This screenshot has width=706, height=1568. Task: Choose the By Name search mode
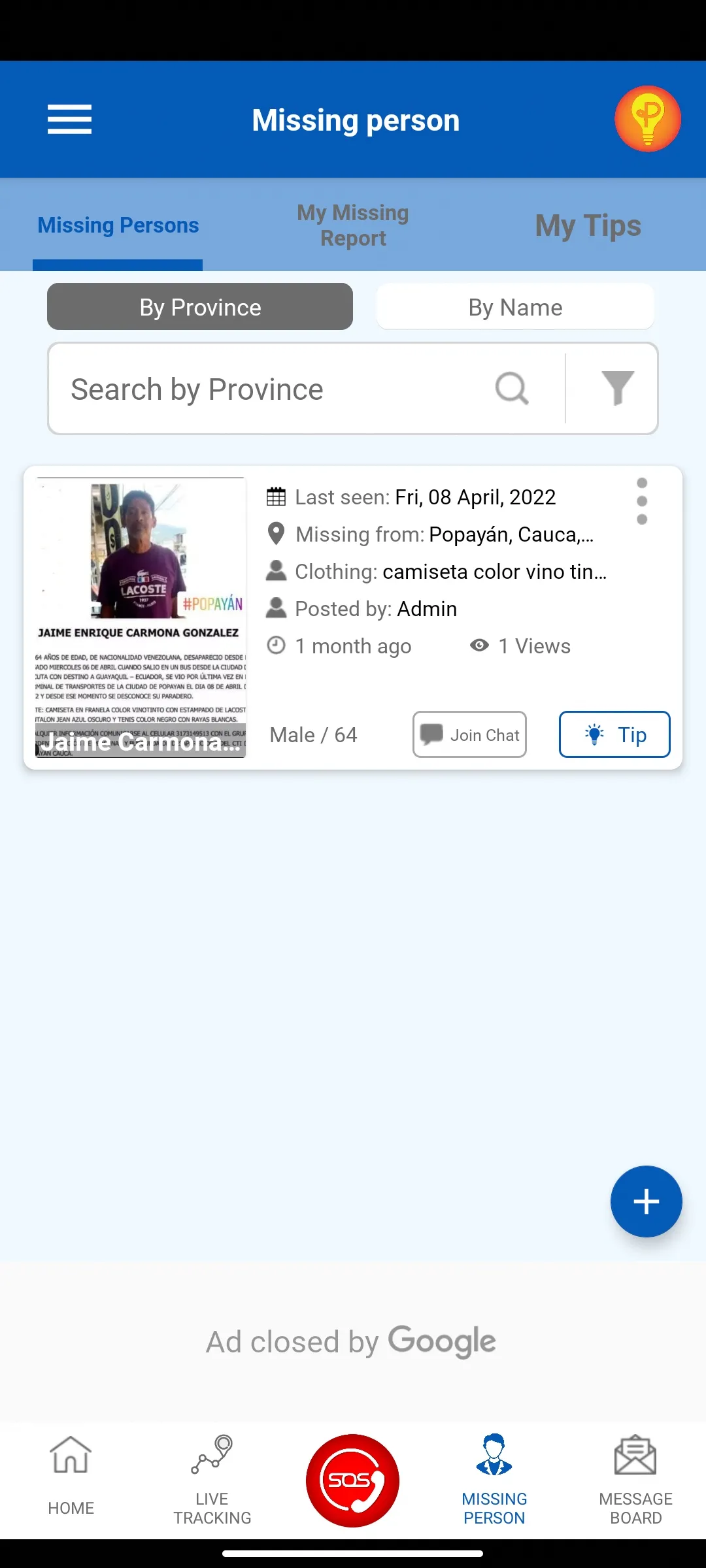(515, 306)
